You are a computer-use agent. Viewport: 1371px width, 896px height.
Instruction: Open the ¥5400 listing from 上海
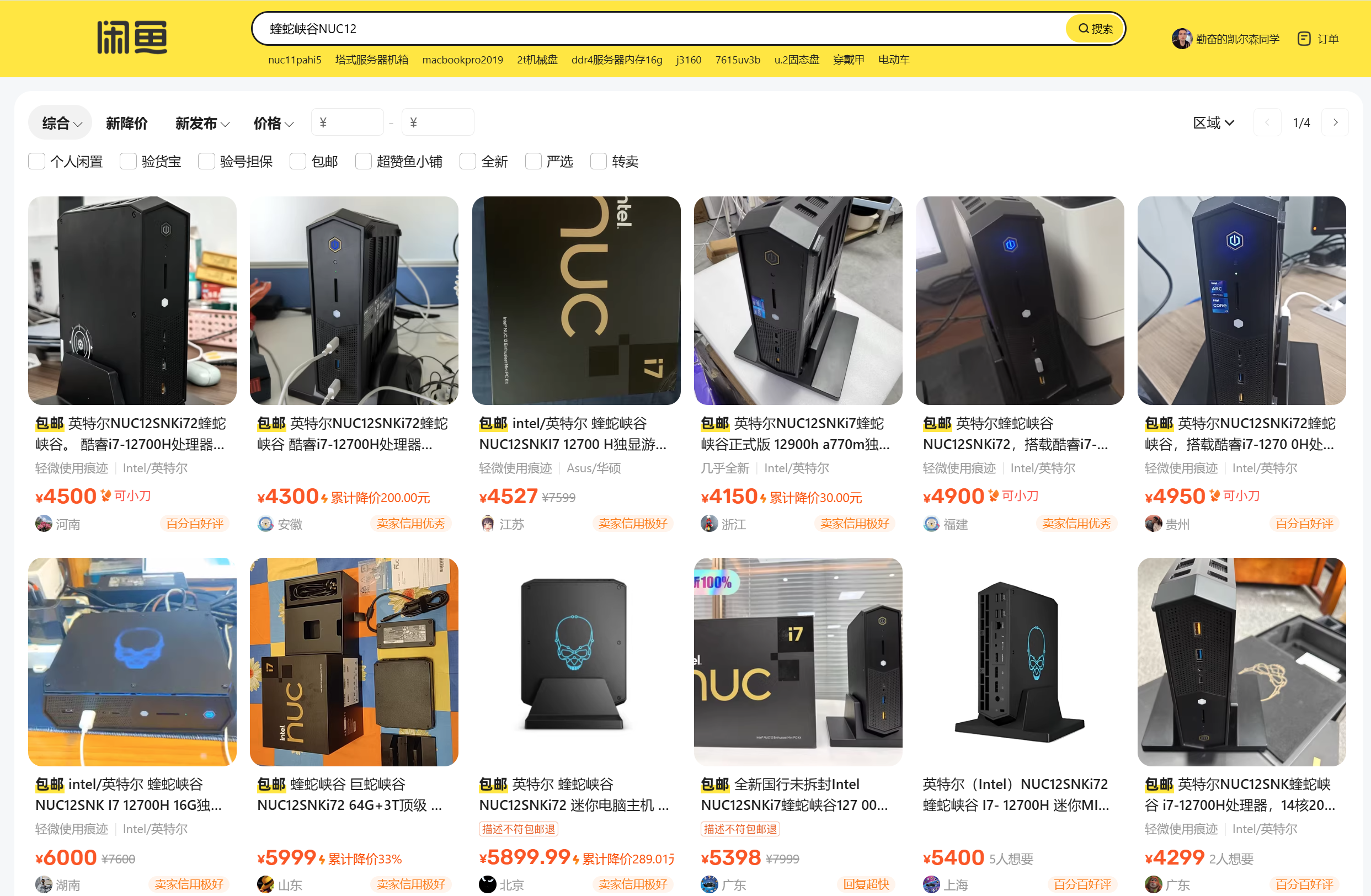click(1020, 662)
